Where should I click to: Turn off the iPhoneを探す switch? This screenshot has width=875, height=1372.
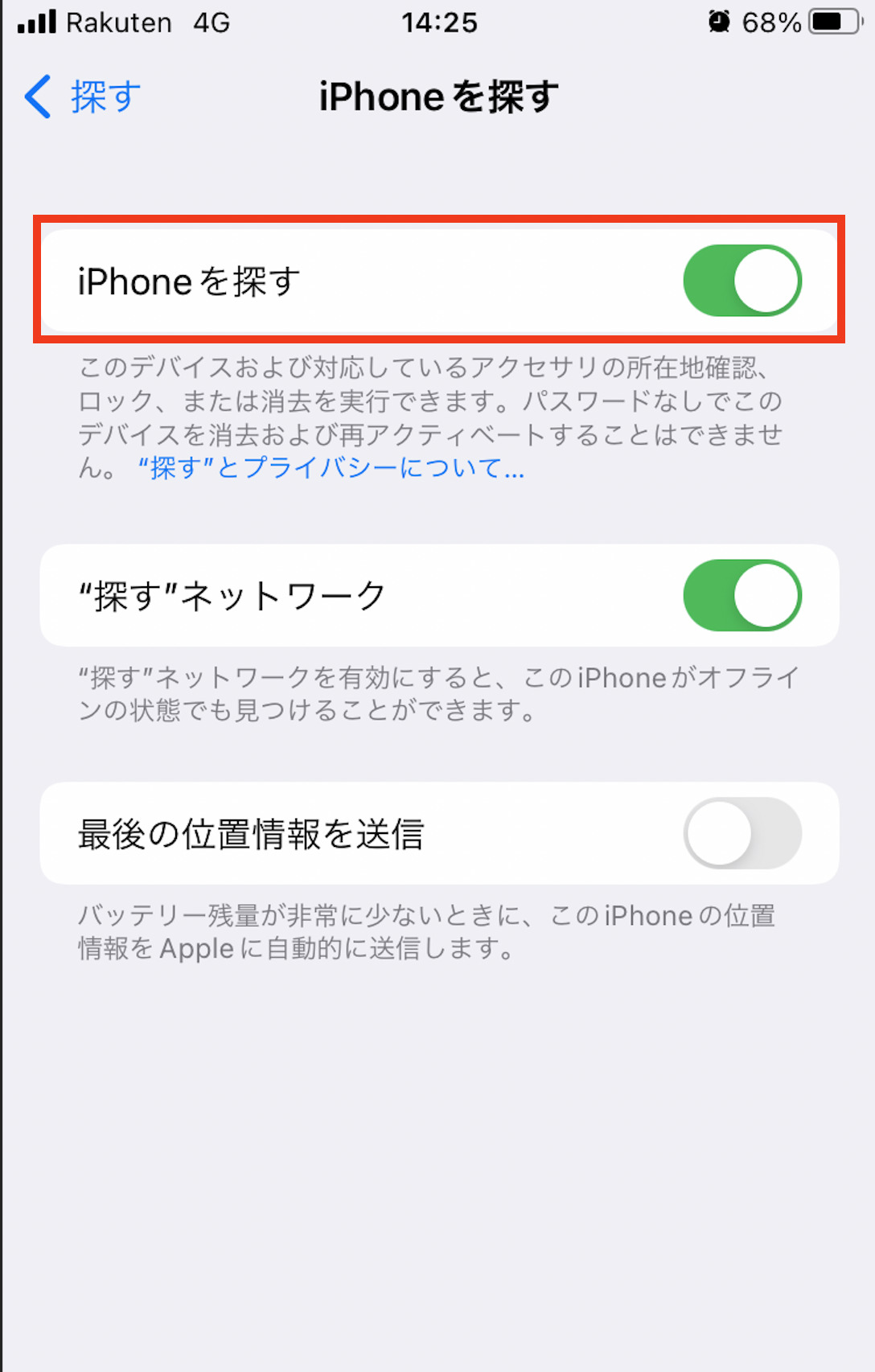(741, 281)
